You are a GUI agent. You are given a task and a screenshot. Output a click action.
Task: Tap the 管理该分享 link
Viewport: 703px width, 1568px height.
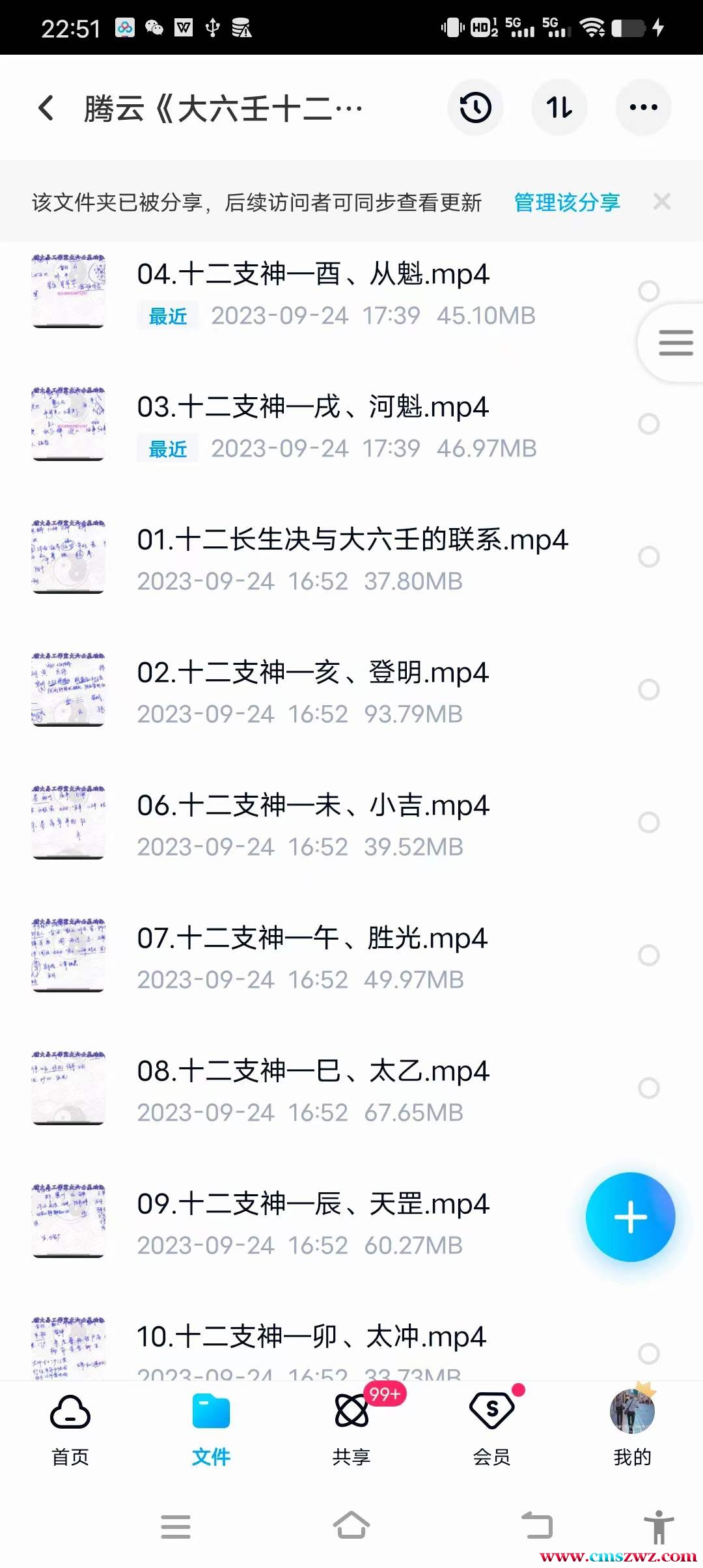566,203
